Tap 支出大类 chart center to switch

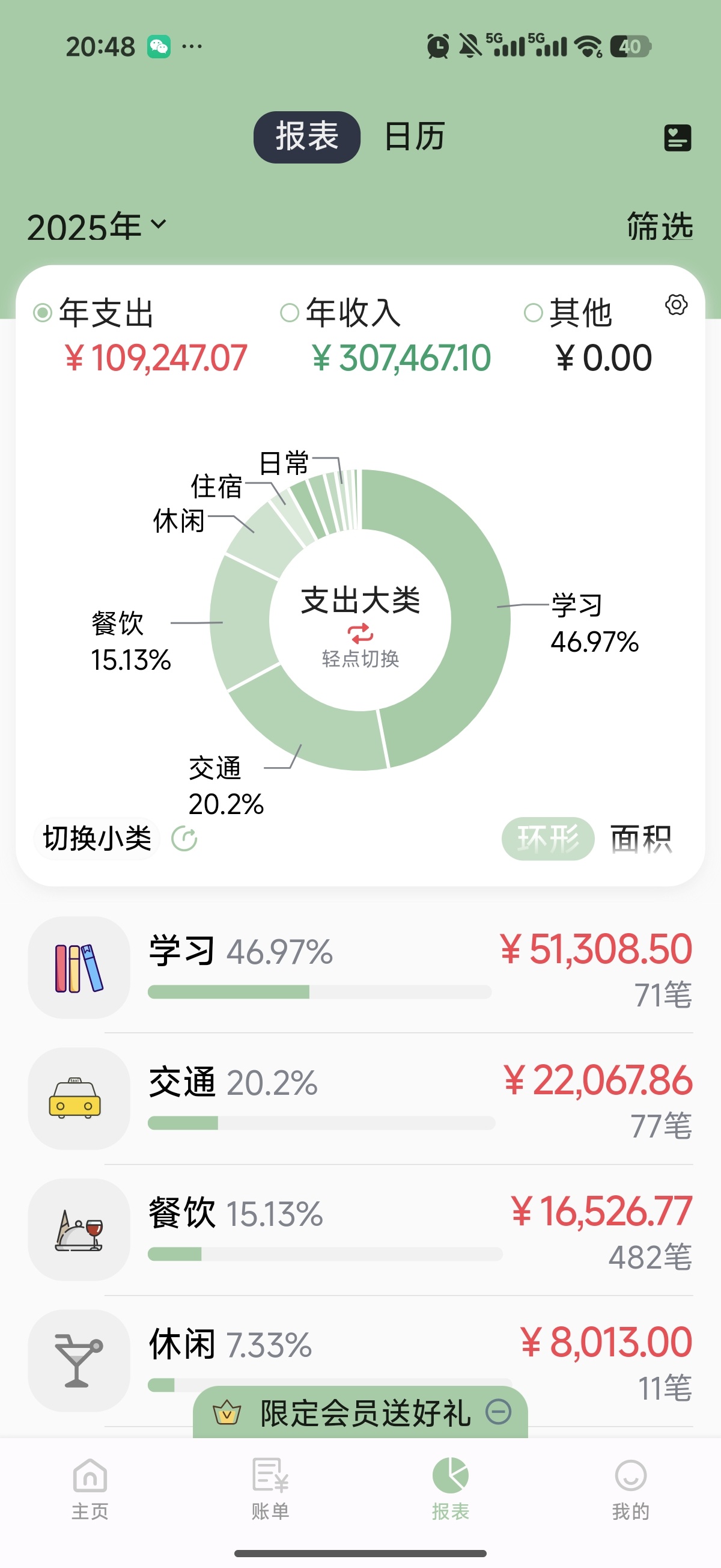[x=360, y=620]
